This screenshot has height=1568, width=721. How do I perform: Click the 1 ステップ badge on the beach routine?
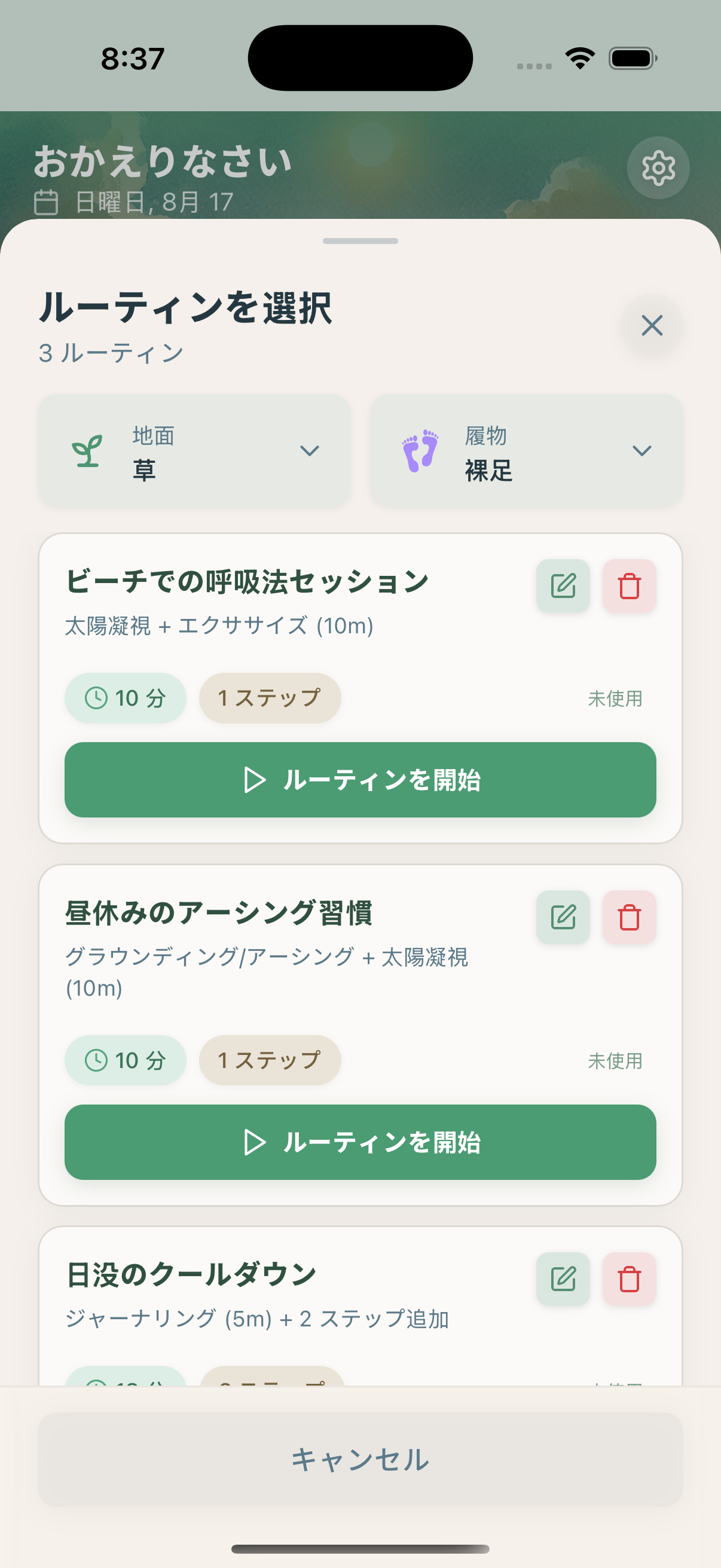[270, 698]
